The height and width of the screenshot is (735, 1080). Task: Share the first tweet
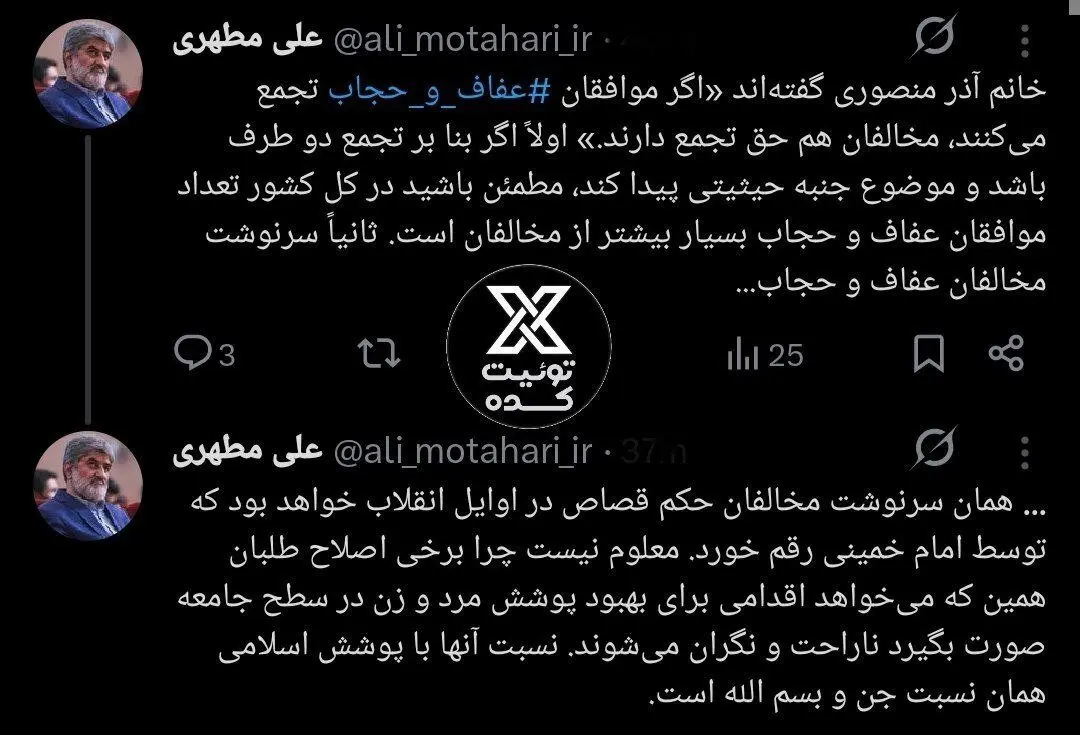click(x=1005, y=354)
